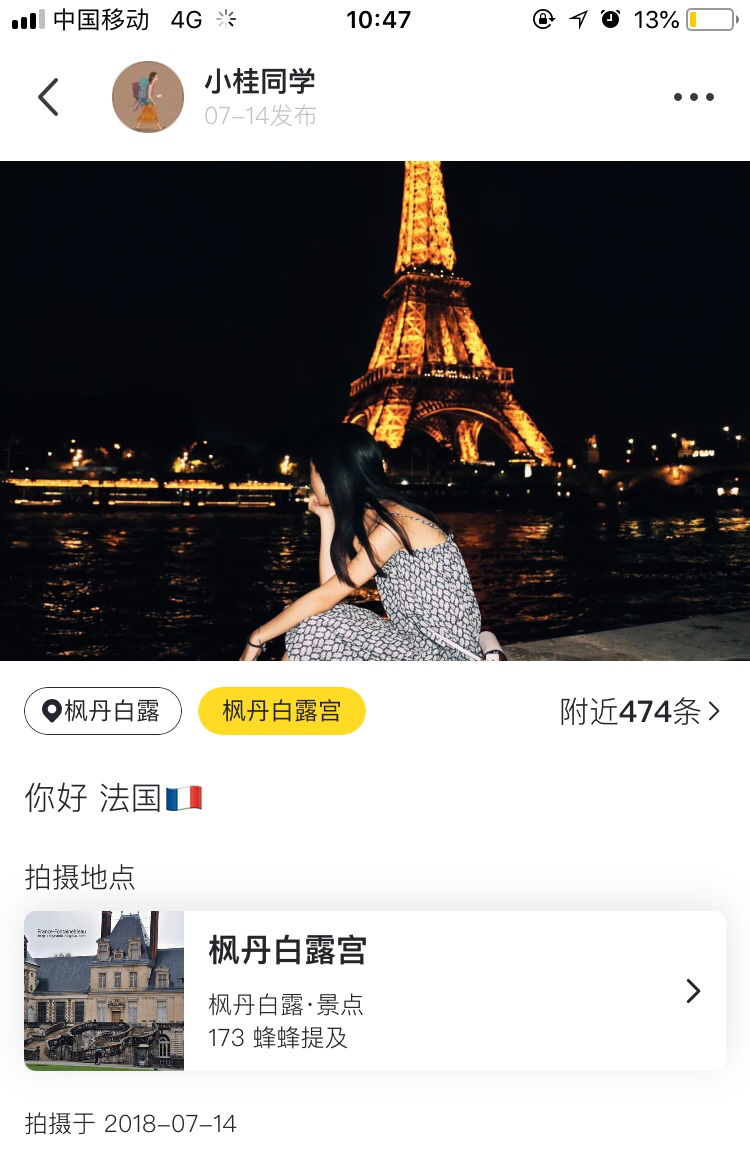View the Eiffel Tower night photo full screen
750x1152 pixels.
375,410
